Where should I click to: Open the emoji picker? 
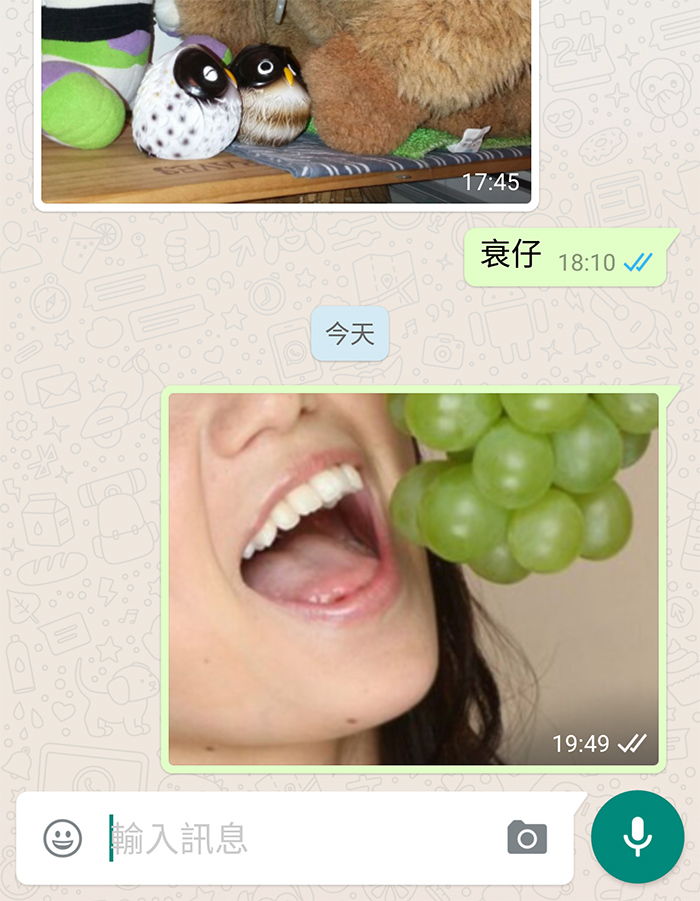click(x=63, y=838)
